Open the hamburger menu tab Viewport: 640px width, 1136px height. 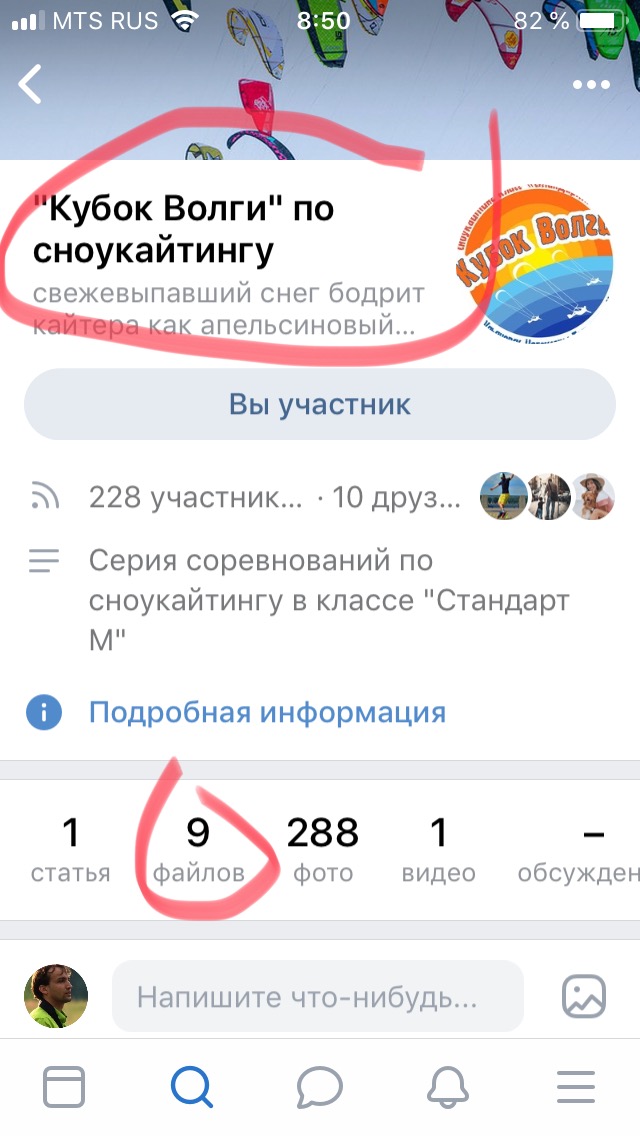(x=576, y=1087)
